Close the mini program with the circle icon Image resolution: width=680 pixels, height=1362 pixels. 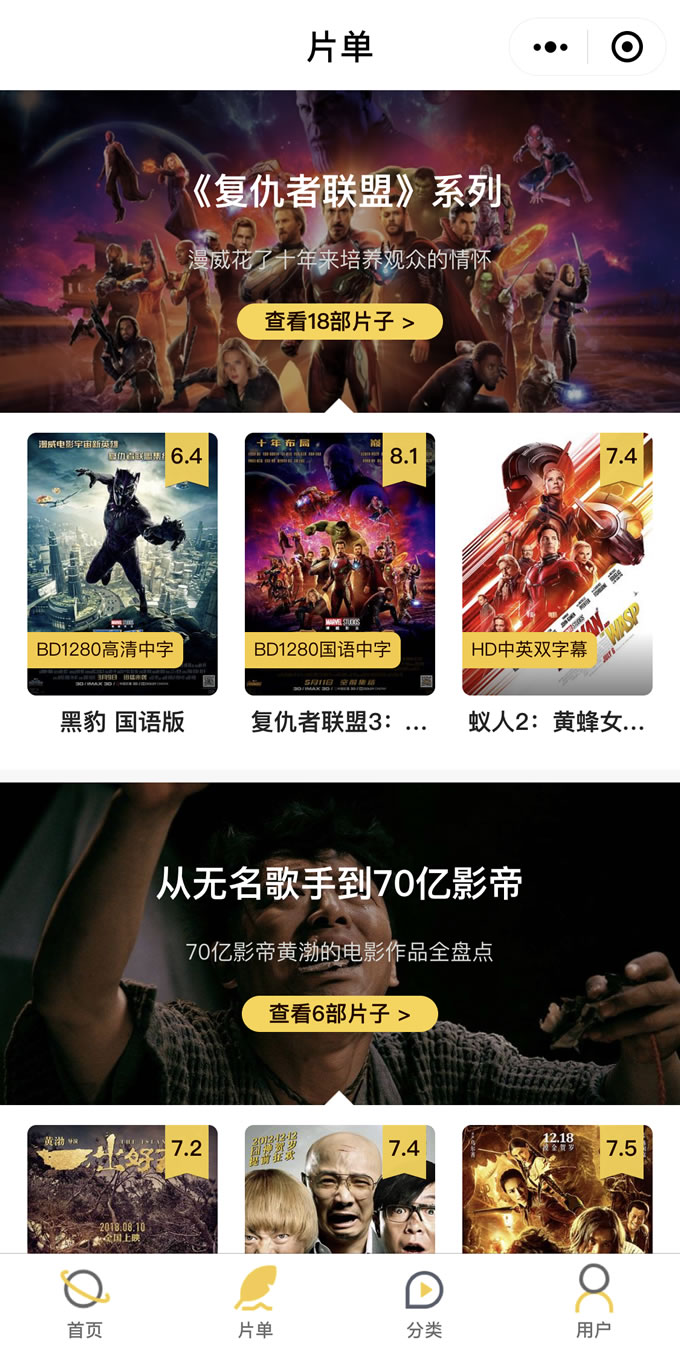pos(627,47)
